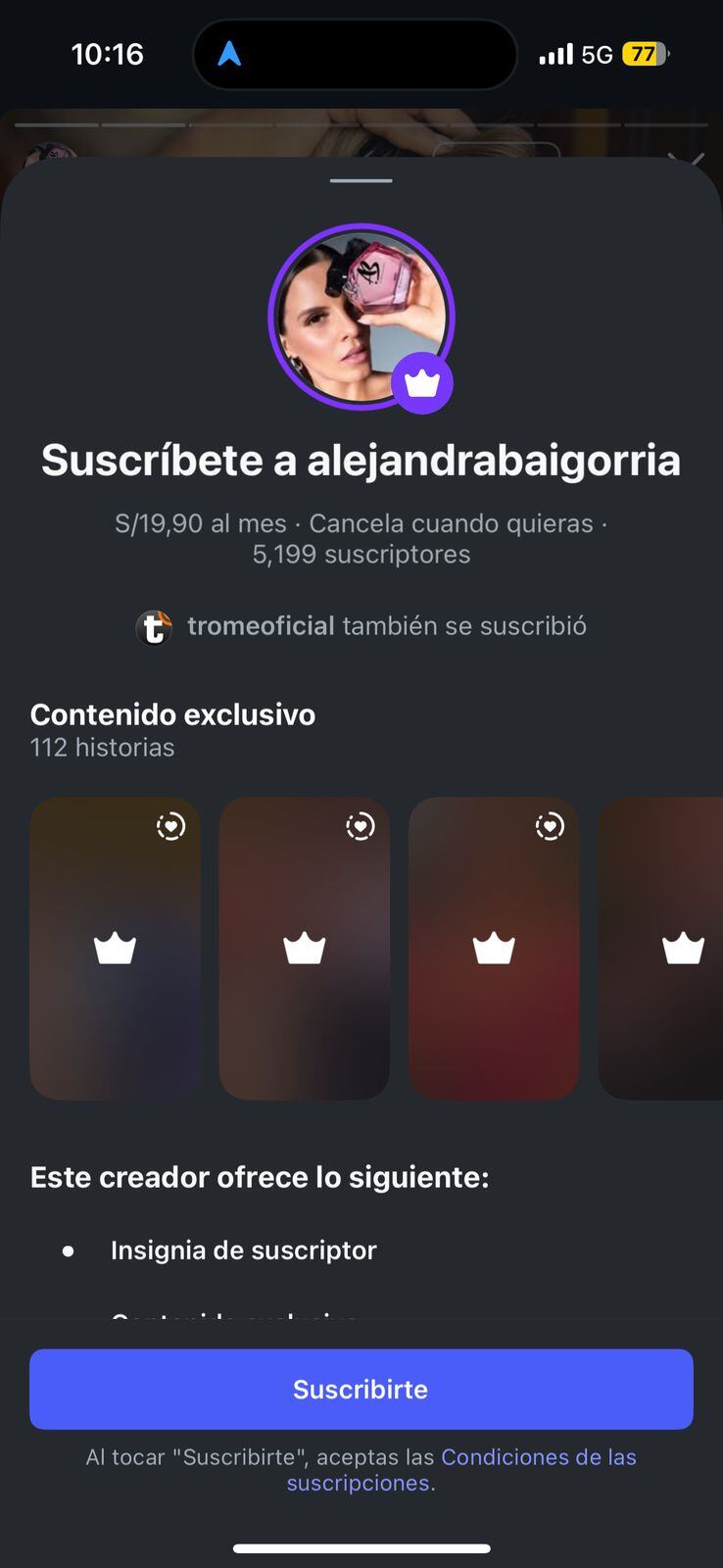Collapse the subscription sheet via the drag handle
Screen dimensions: 723x1568
[x=361, y=180]
